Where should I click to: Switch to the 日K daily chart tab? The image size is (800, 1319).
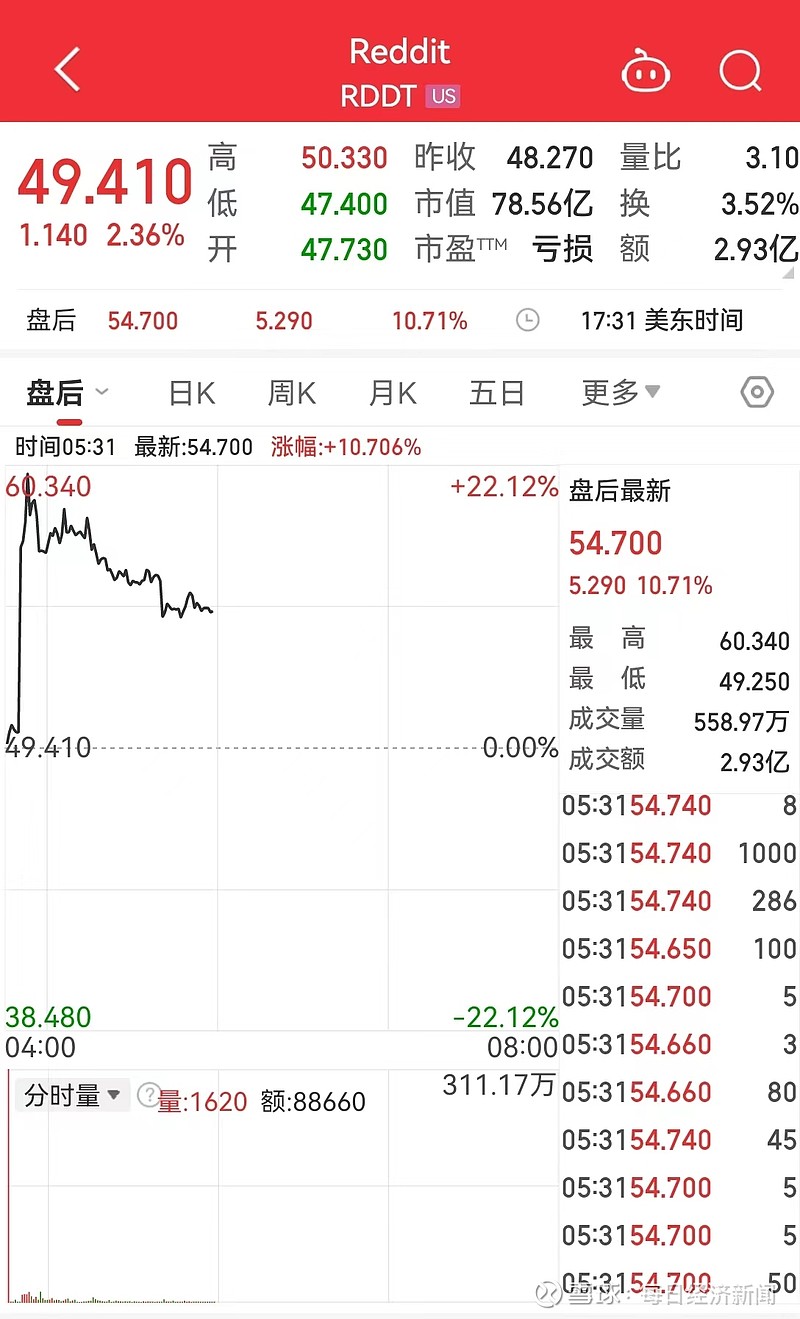tap(190, 392)
